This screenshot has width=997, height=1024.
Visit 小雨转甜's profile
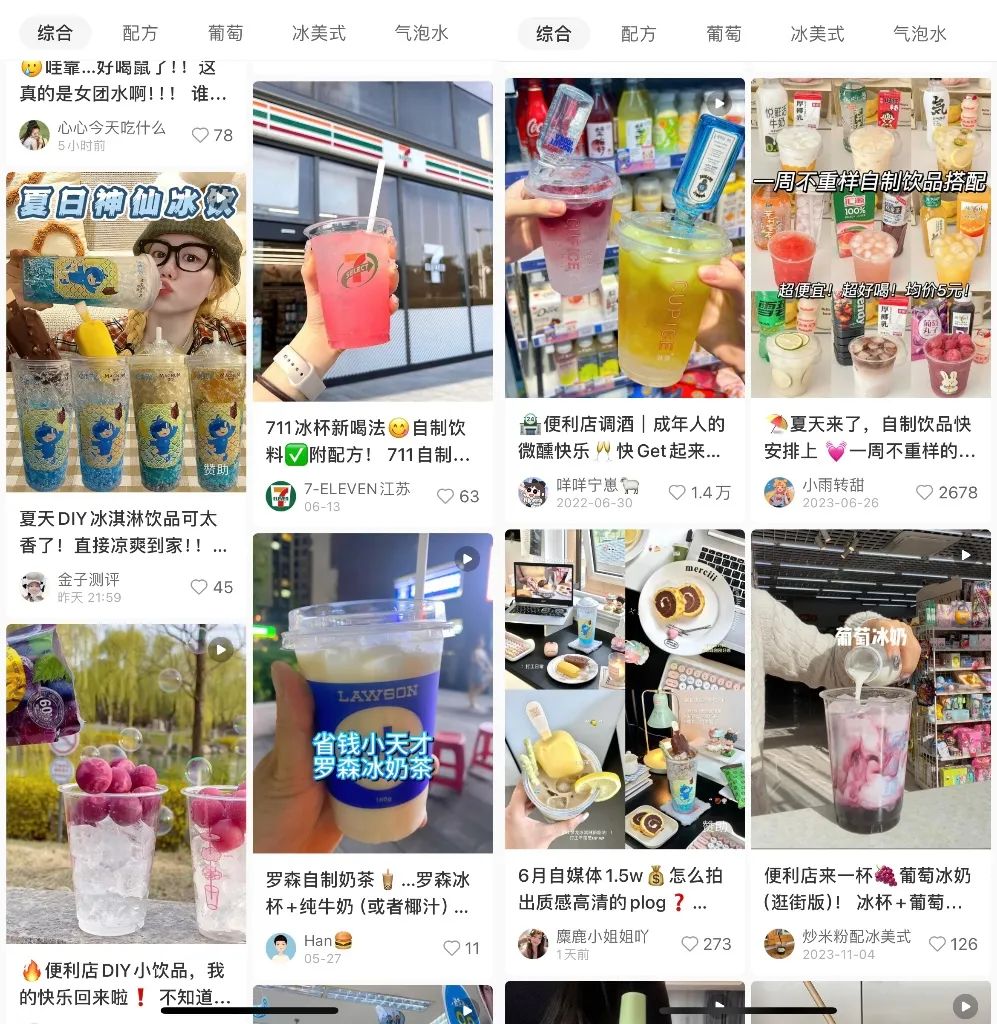pyautogui.click(x=779, y=492)
